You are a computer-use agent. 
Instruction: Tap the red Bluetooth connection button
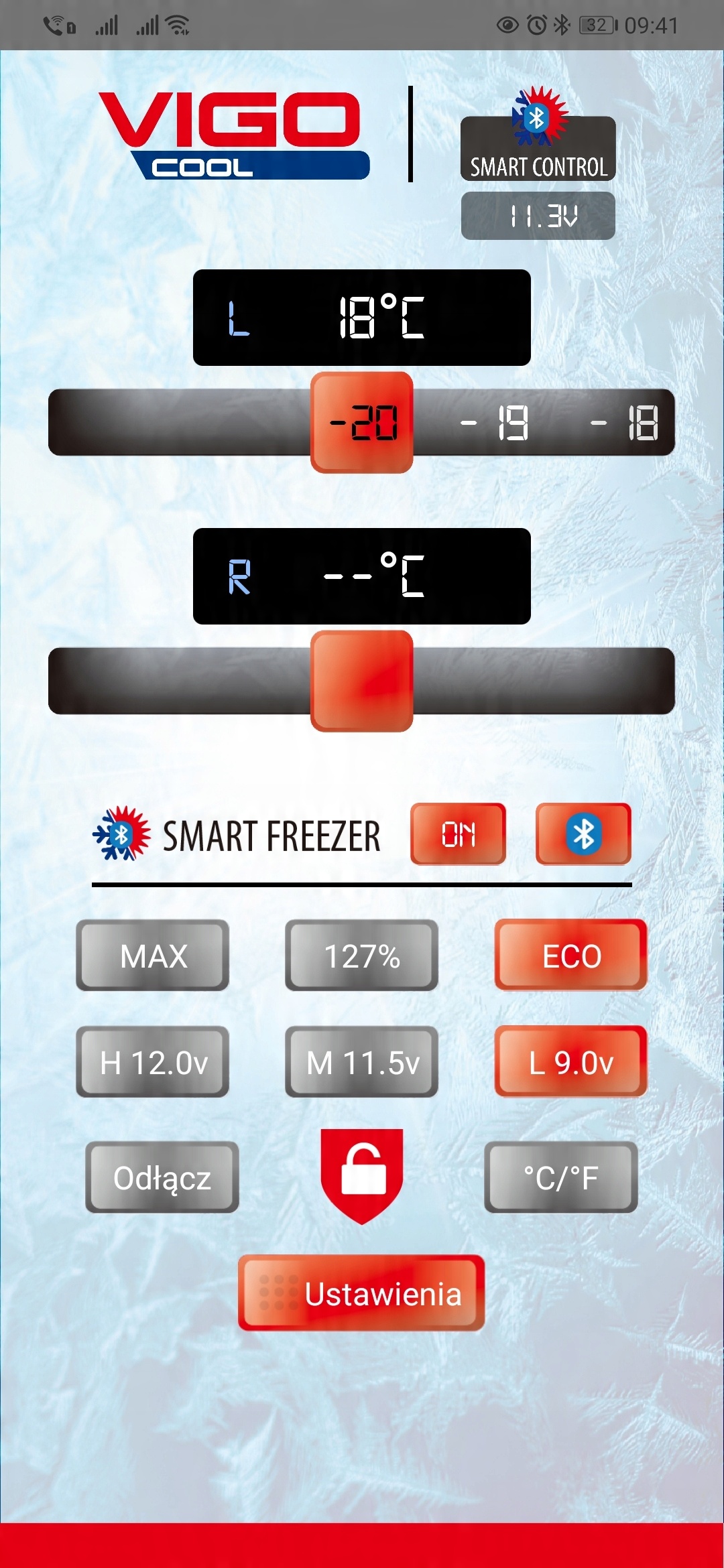click(x=583, y=834)
